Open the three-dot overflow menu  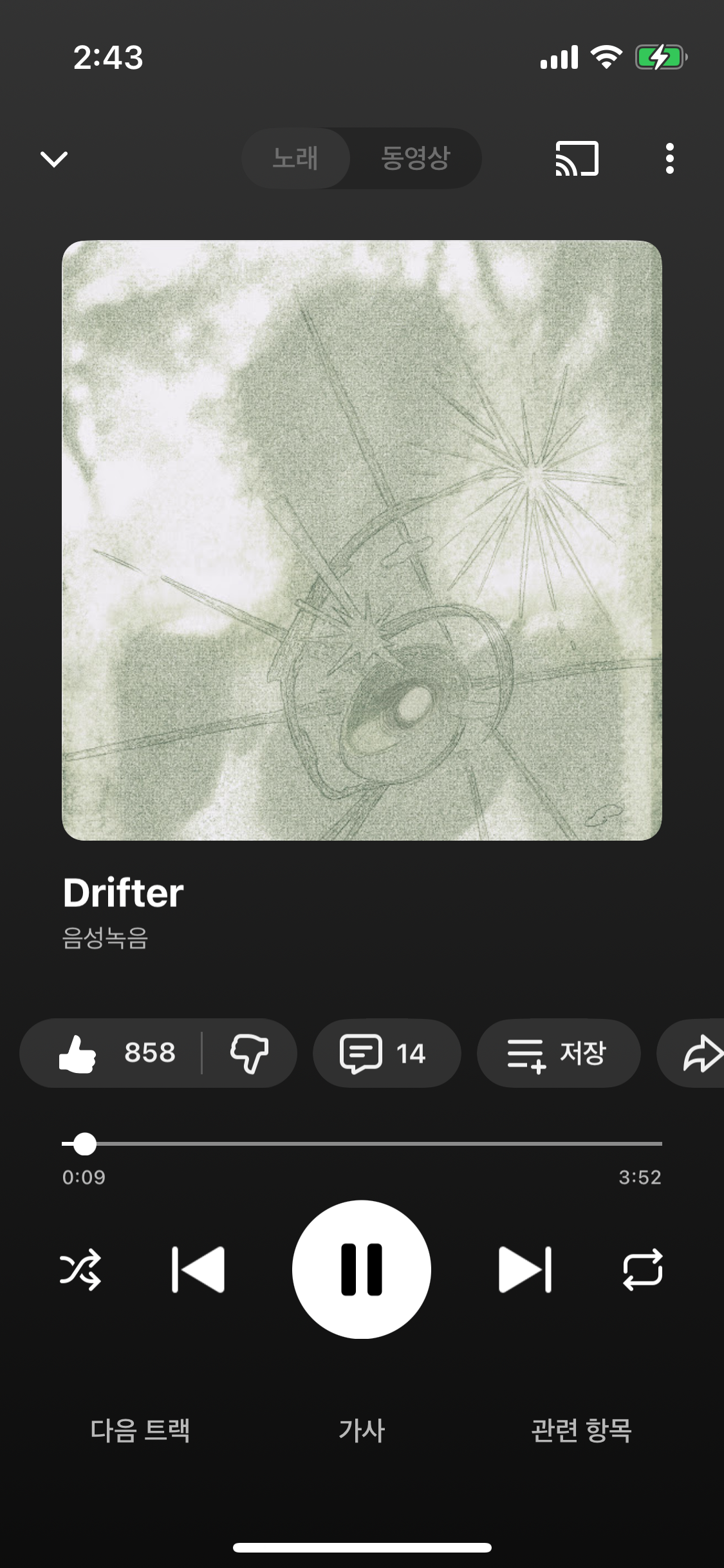670,158
